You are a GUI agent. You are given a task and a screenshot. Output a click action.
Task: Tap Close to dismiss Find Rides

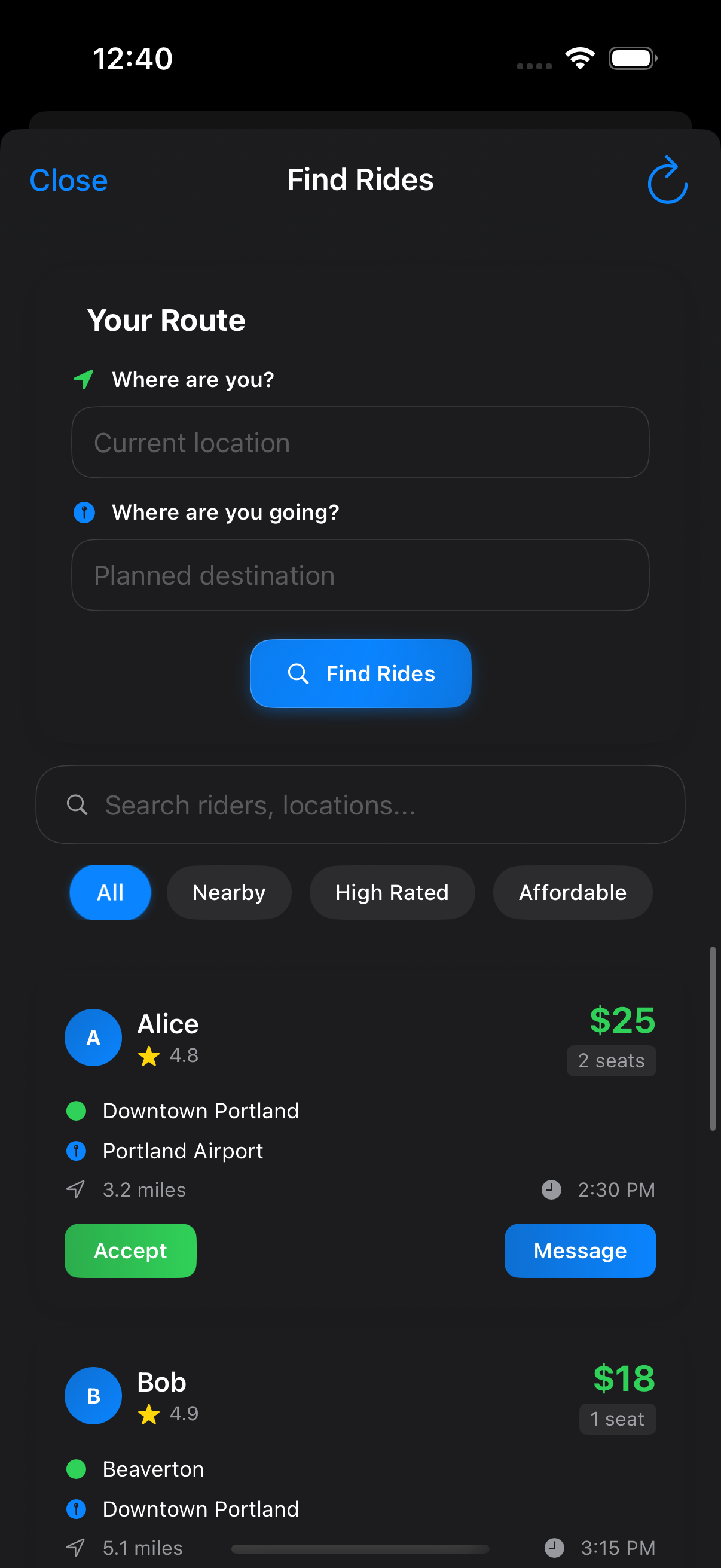tap(68, 179)
